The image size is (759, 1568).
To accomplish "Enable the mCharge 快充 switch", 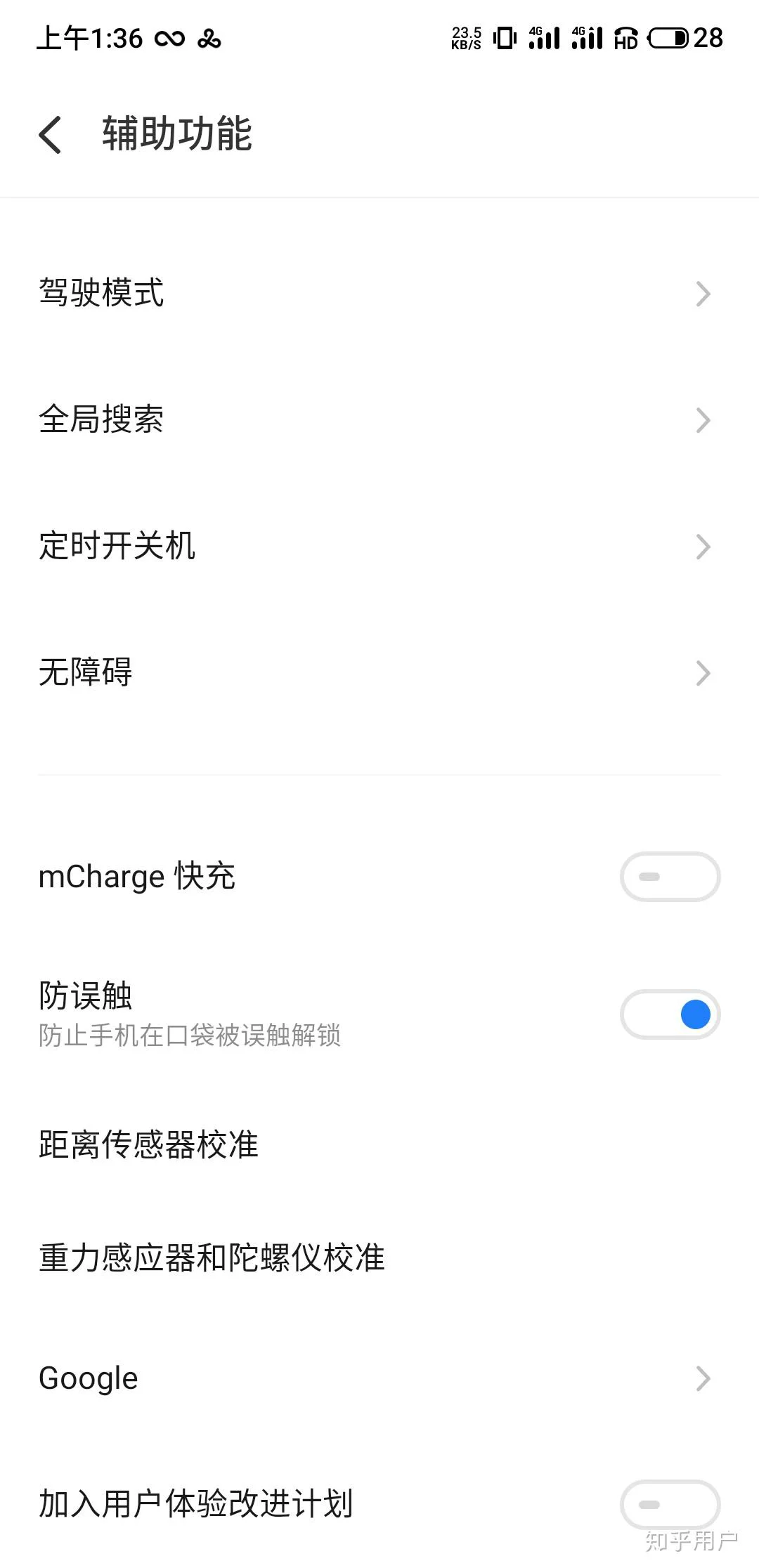I will [x=670, y=876].
